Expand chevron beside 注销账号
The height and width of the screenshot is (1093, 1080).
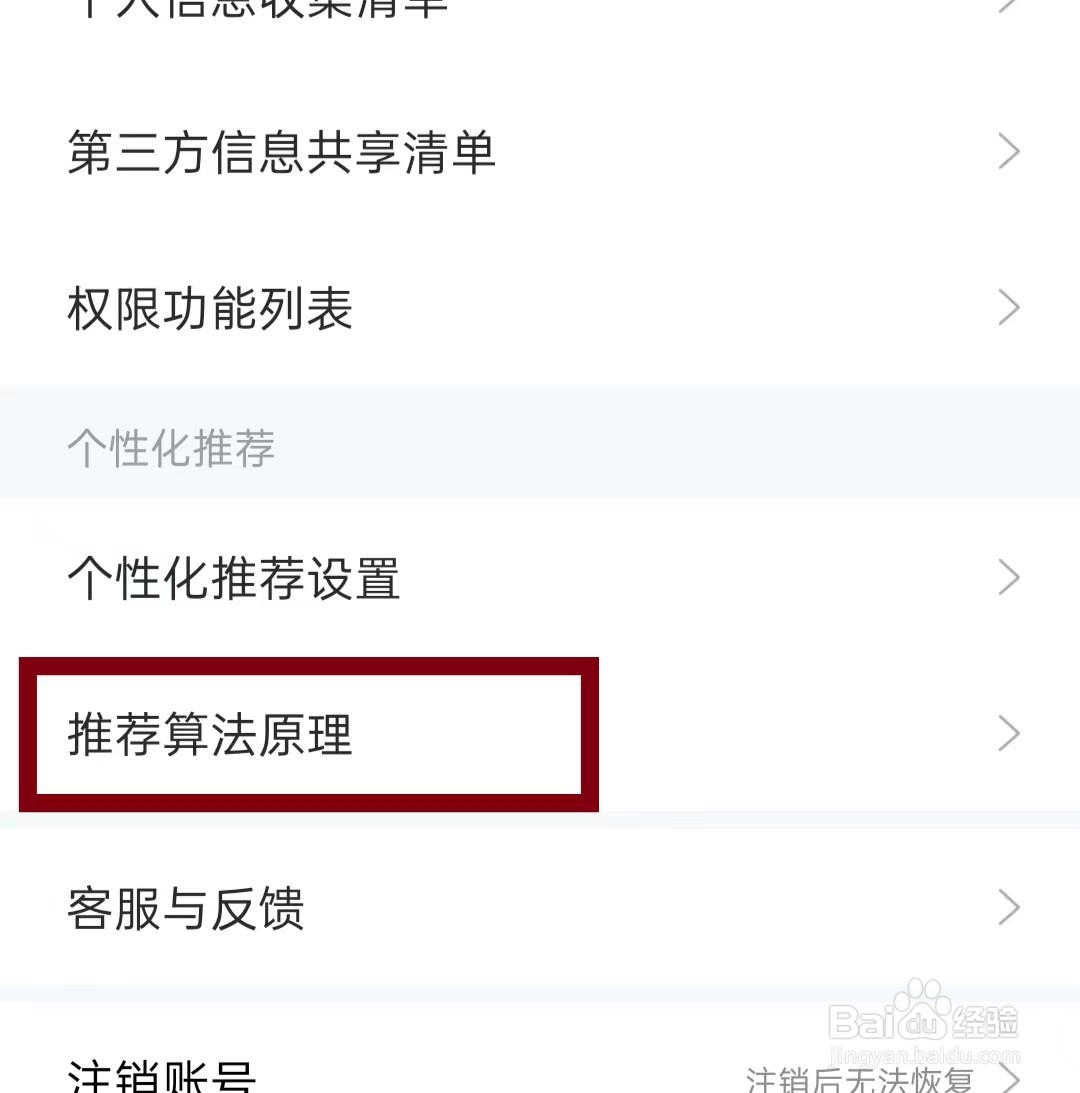coord(1010,1078)
